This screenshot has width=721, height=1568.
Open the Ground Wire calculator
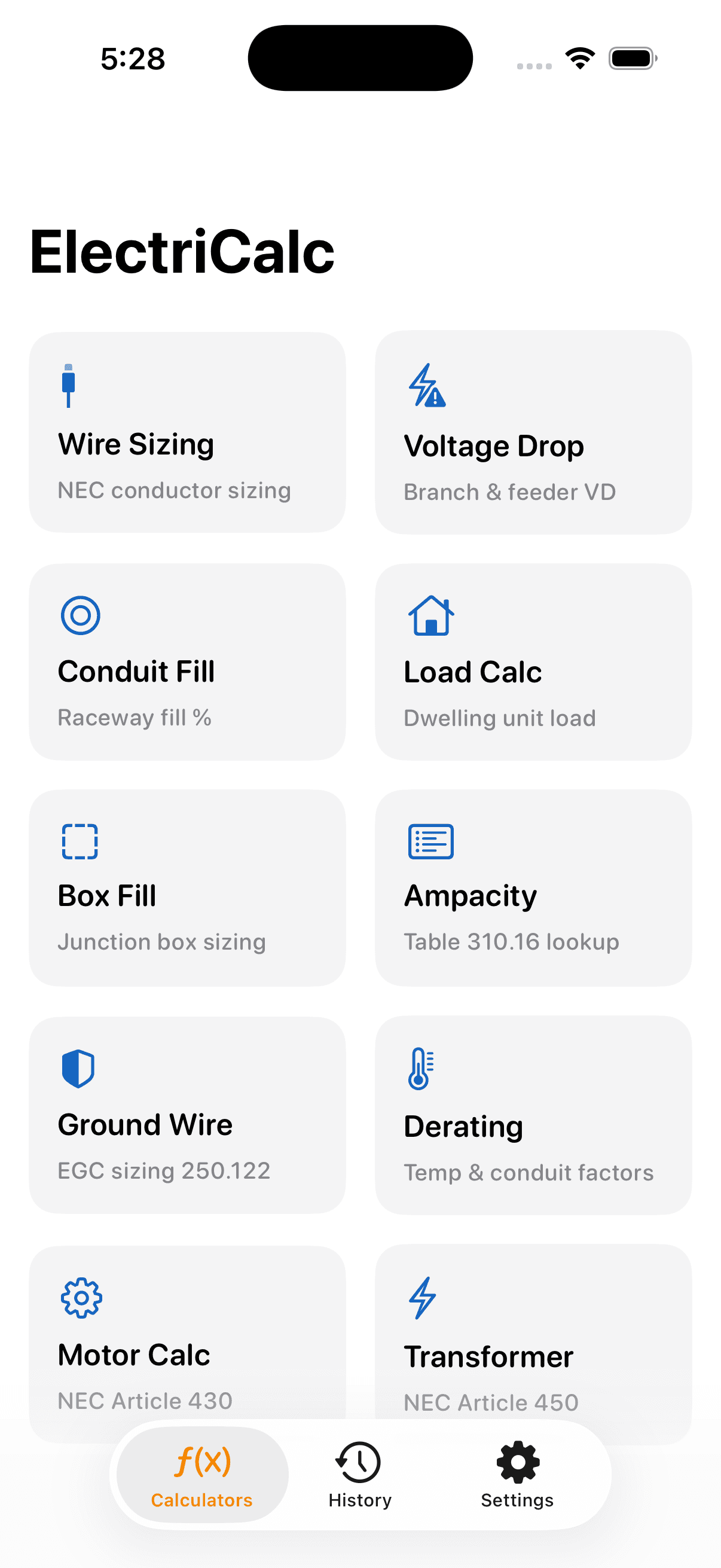point(187,1115)
